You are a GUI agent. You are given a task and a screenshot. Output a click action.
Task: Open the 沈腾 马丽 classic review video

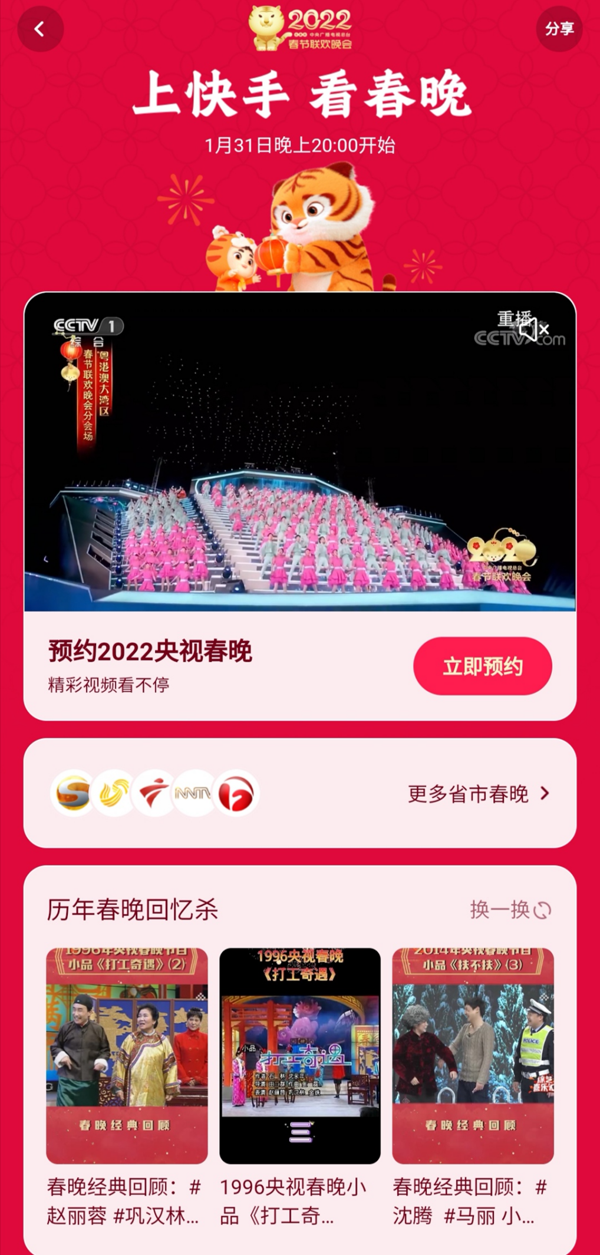coord(473,1056)
